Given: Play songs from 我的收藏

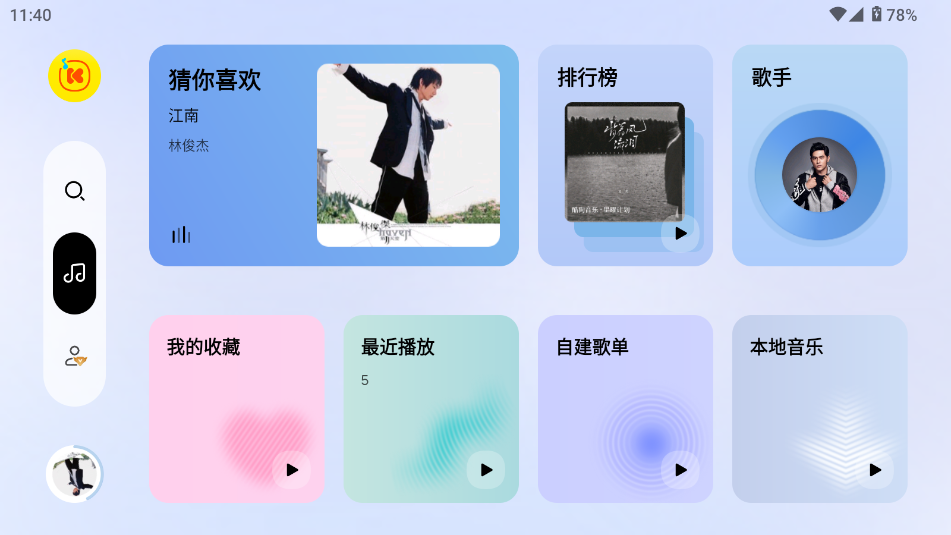Looking at the screenshot, I should coord(291,469).
